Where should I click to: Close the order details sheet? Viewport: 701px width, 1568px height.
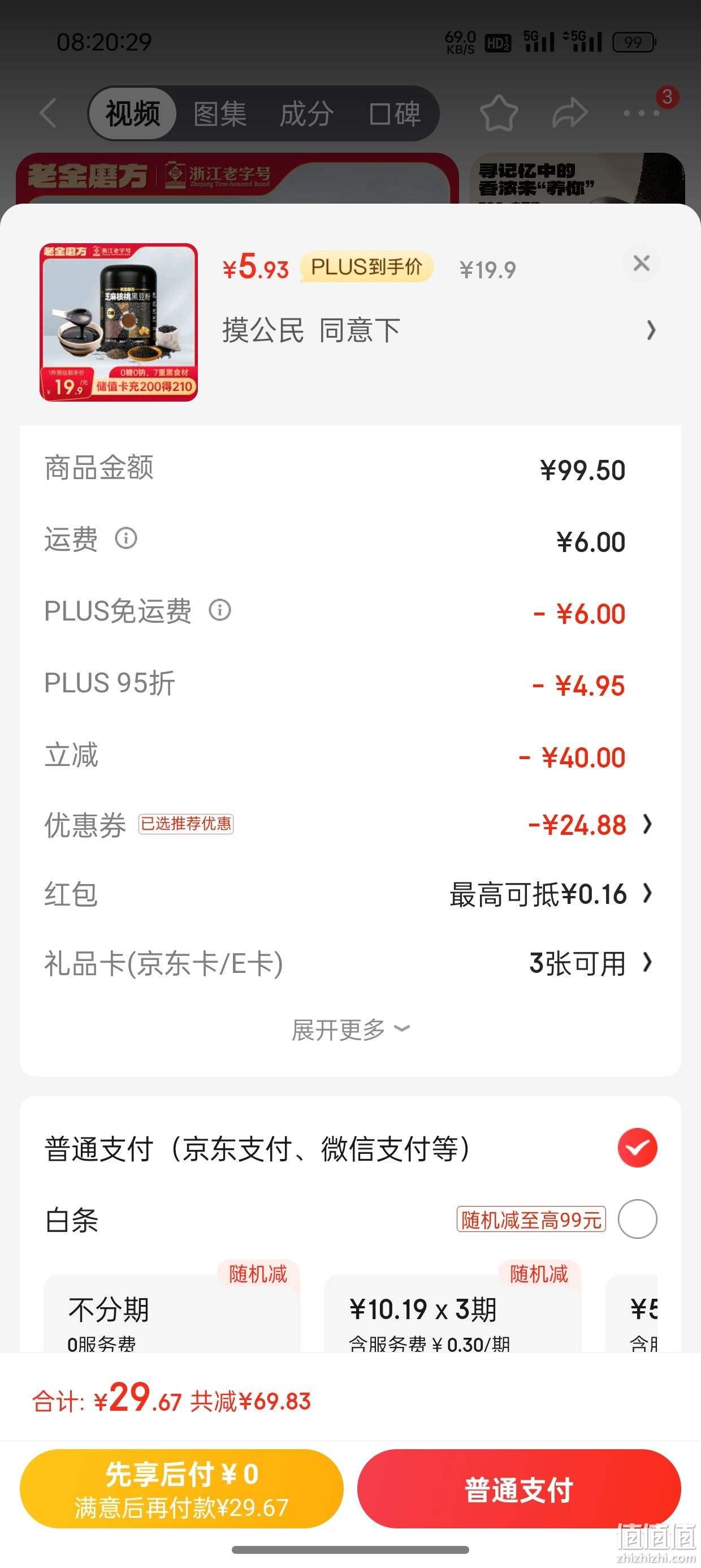point(642,264)
